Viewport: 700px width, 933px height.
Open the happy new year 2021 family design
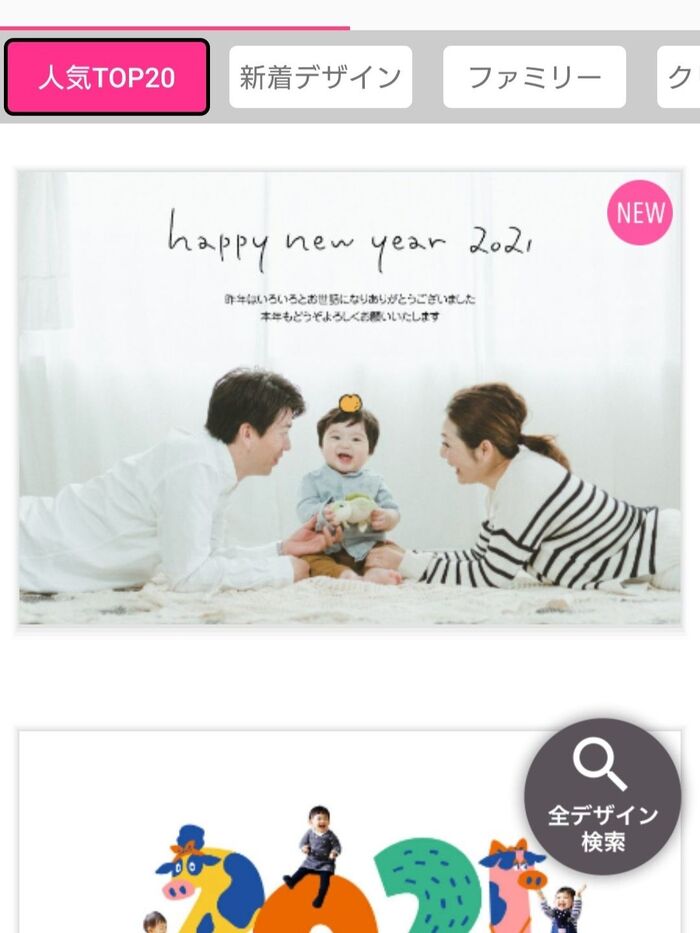pos(349,400)
